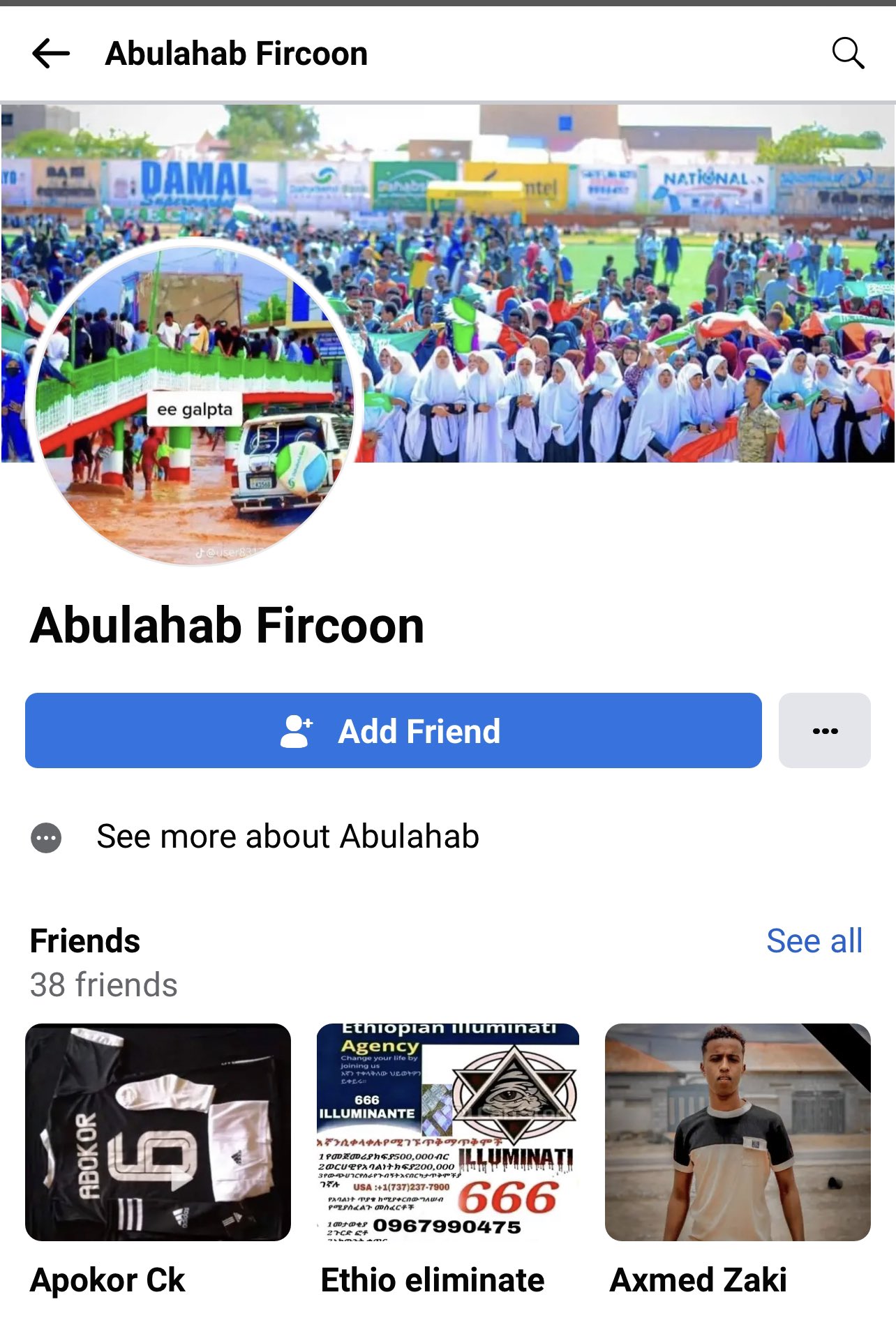Go back using the arrow icon
This screenshot has height=1327, width=896.
(51, 54)
